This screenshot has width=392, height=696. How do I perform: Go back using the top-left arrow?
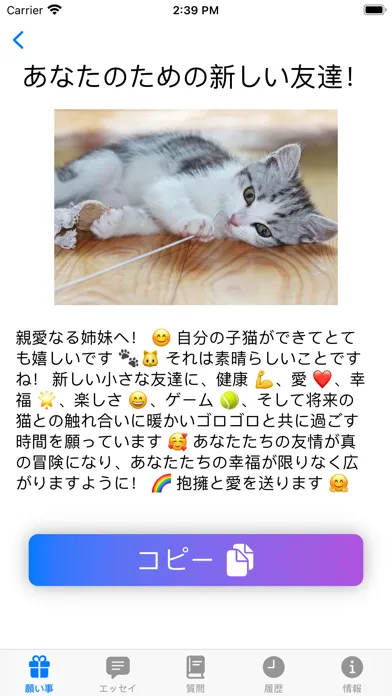coord(18,40)
